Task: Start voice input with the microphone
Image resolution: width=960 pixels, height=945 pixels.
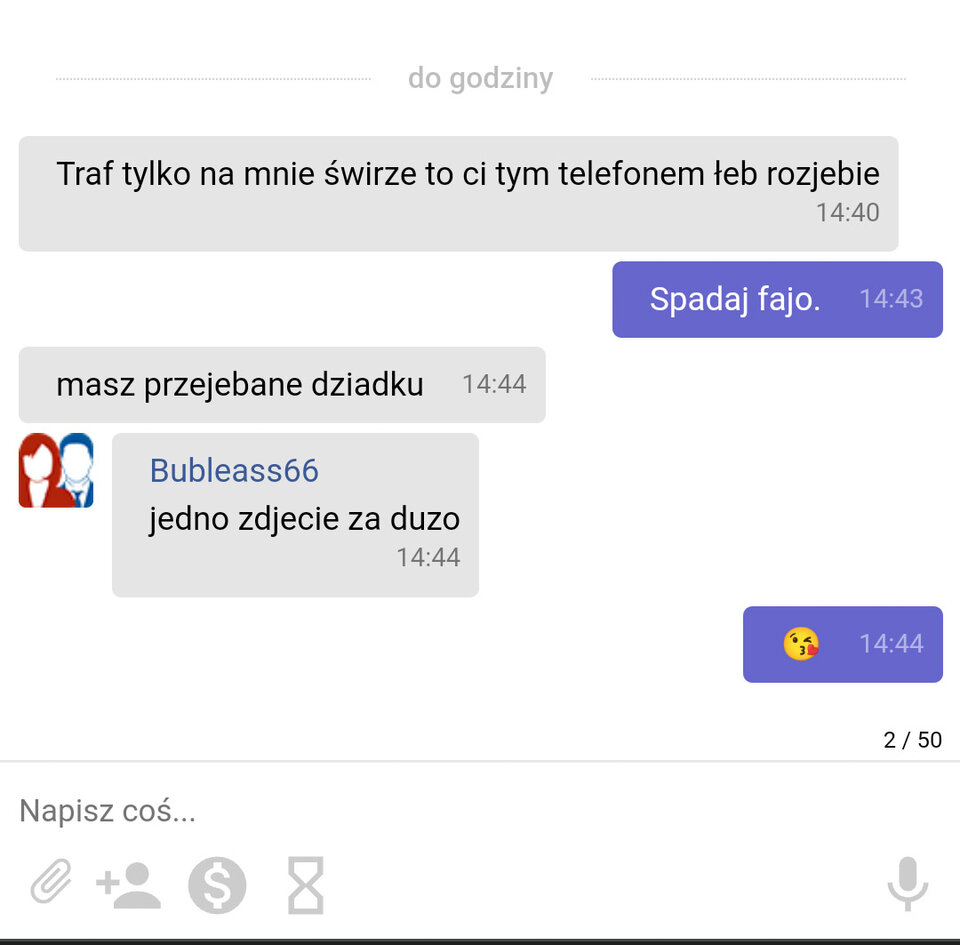Action: pos(907,884)
